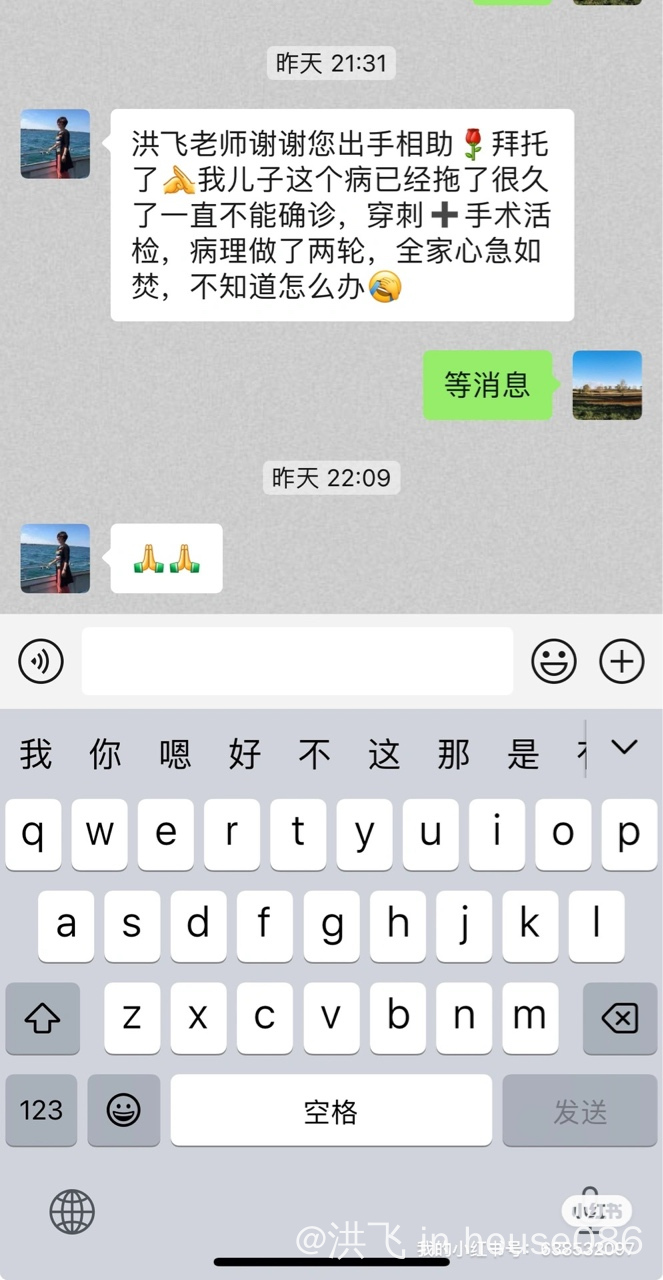The width and height of the screenshot is (663, 1280).
Task: Open the plus attachment menu
Action: click(x=621, y=661)
